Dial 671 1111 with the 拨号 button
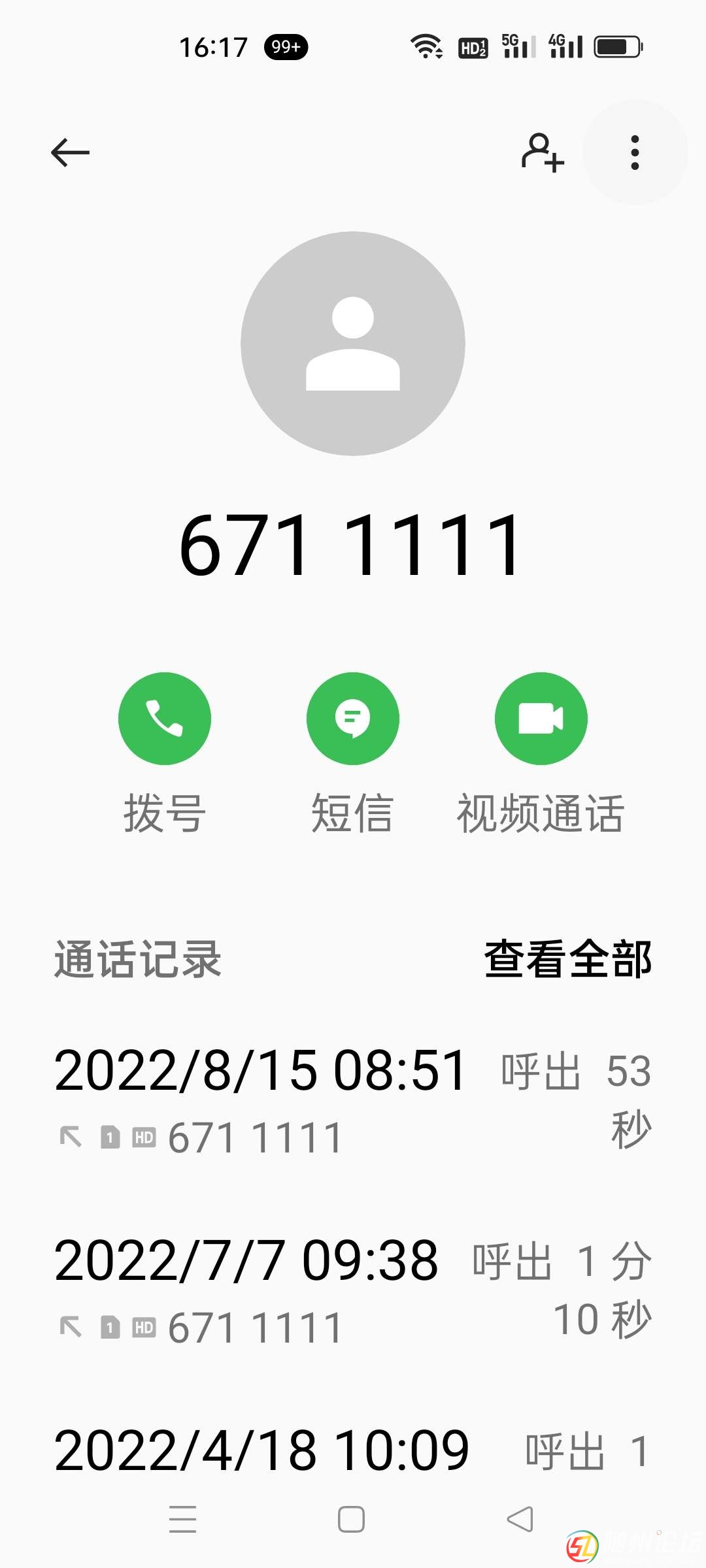Viewport: 706px width, 1568px height. point(165,719)
